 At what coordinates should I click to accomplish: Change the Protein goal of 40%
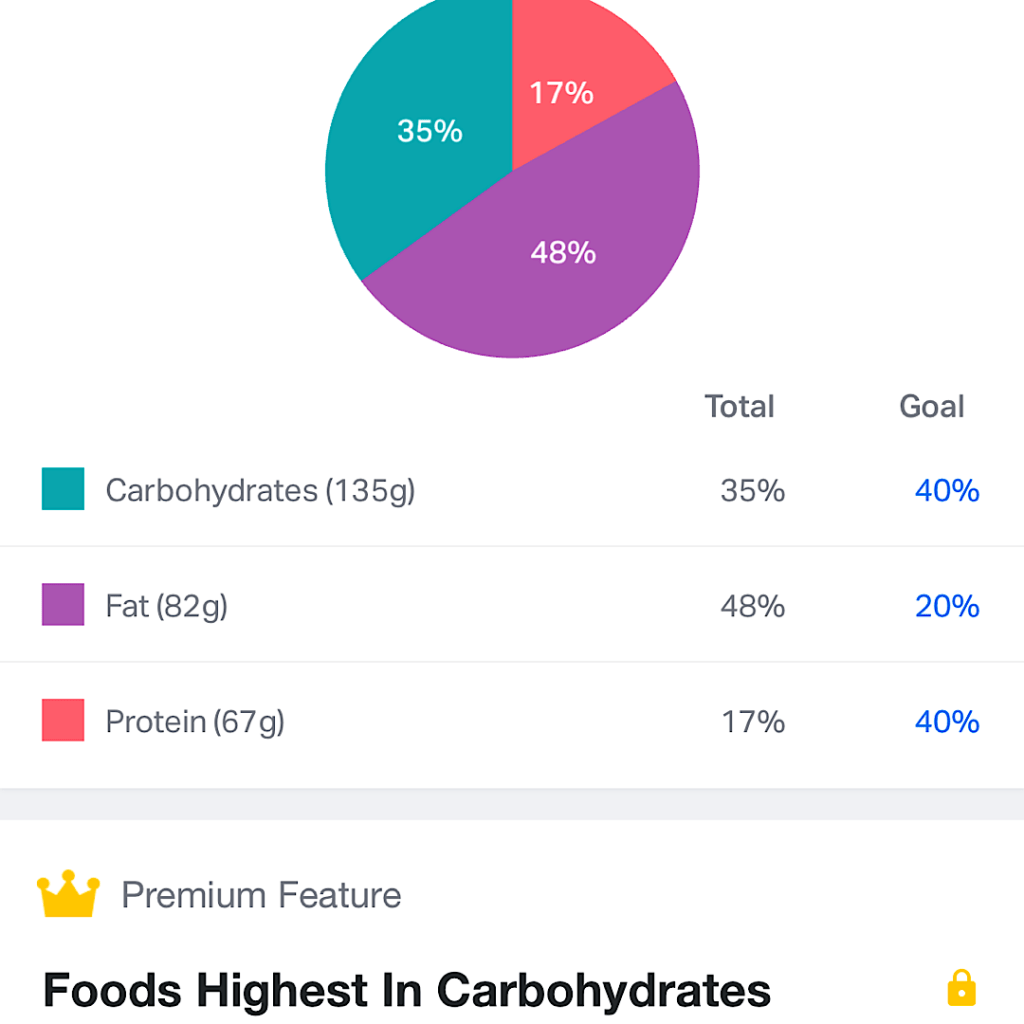(x=946, y=722)
